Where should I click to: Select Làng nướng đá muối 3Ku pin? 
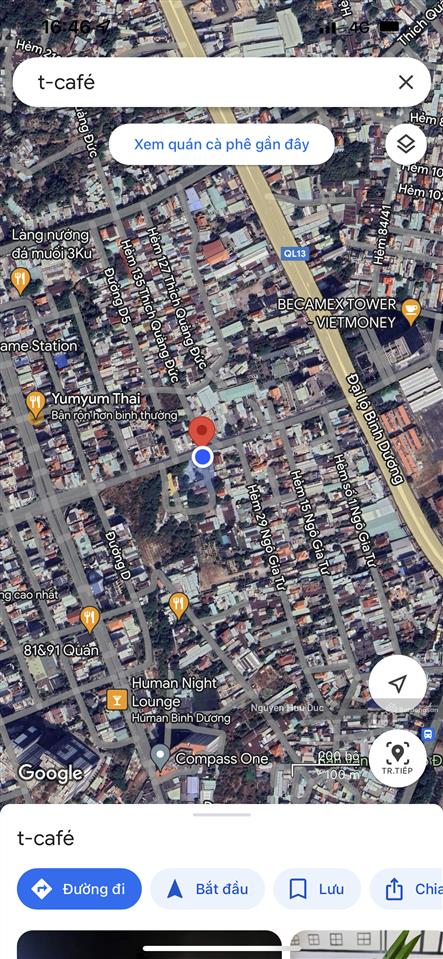tap(20, 280)
